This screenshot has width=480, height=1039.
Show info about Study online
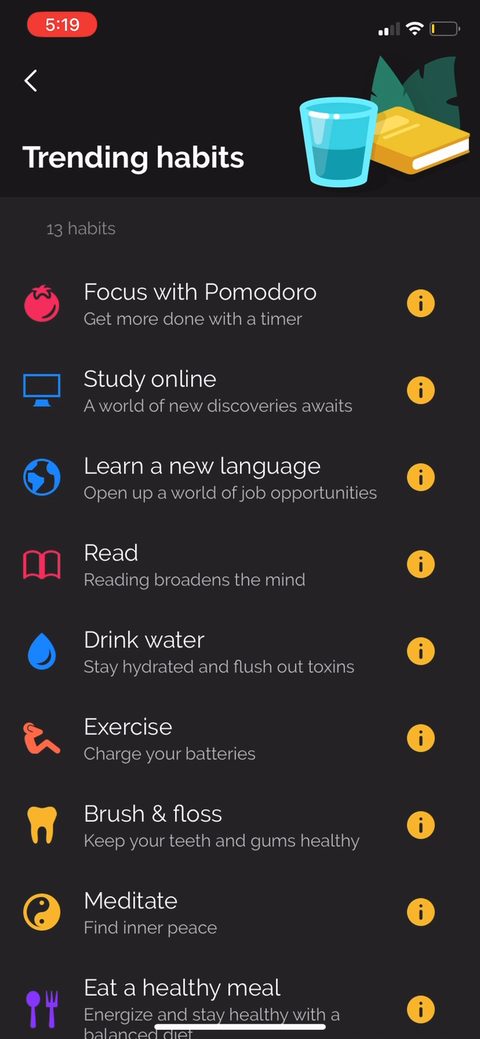point(420,390)
